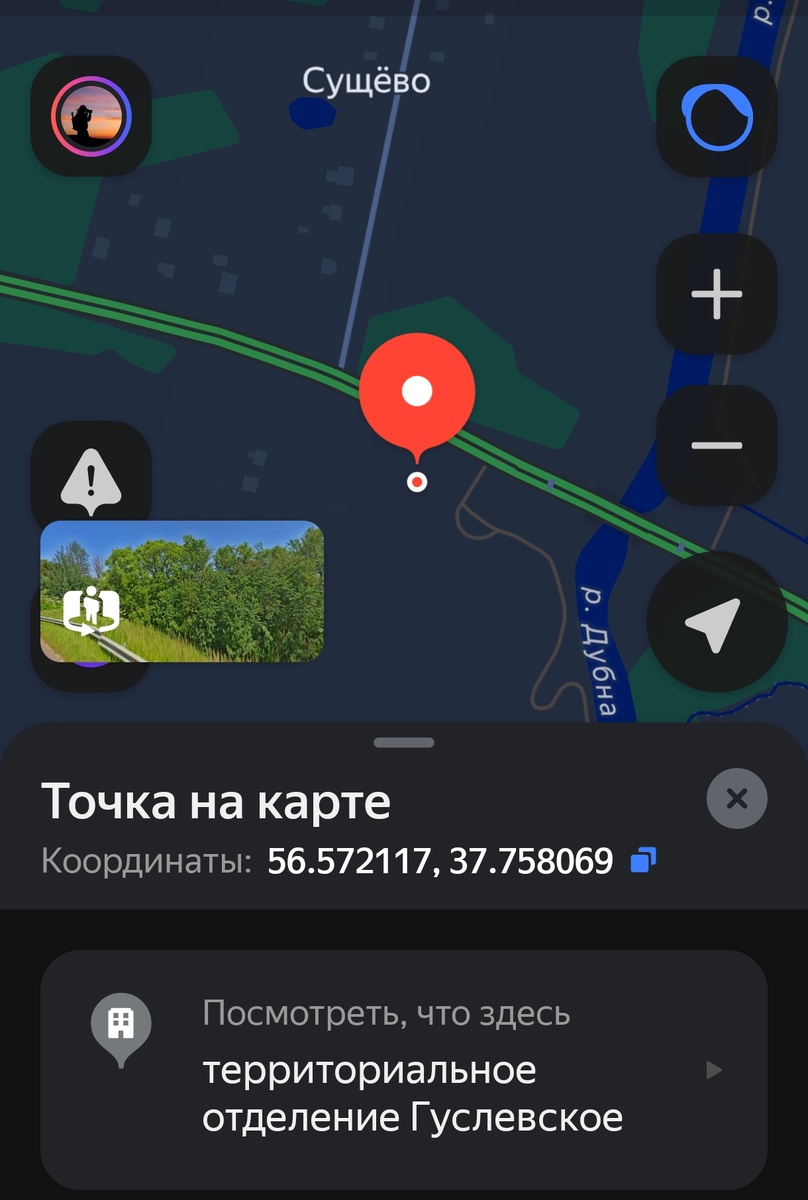Expand the bottom sheet using the drag handle
The image size is (808, 1200).
point(404,742)
